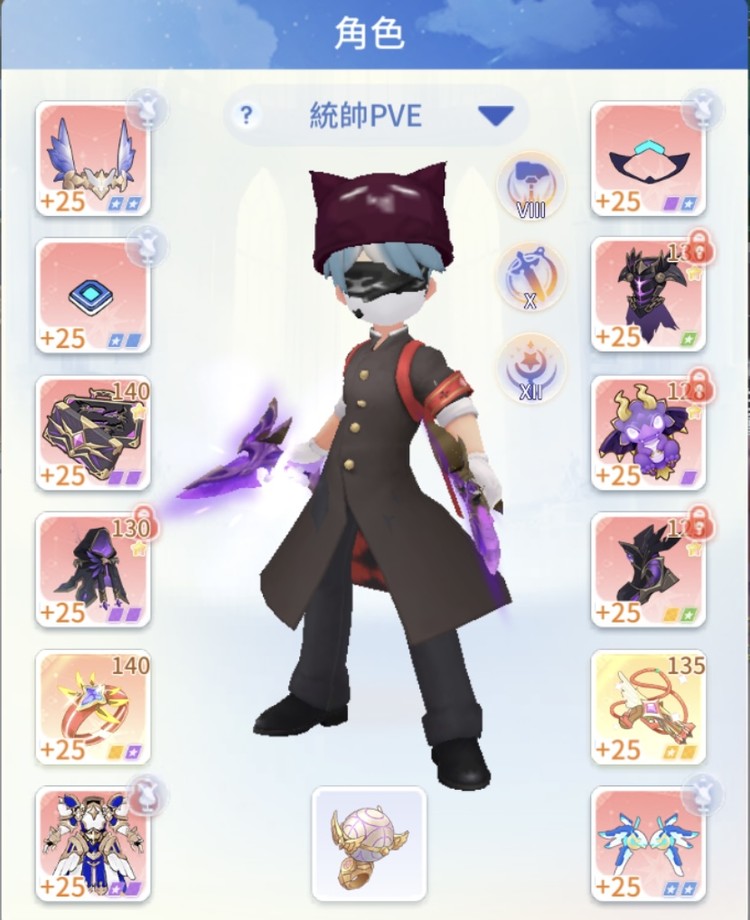Open the purple horned dragon item slot
Image resolution: width=750 pixels, height=920 pixels.
648,433
